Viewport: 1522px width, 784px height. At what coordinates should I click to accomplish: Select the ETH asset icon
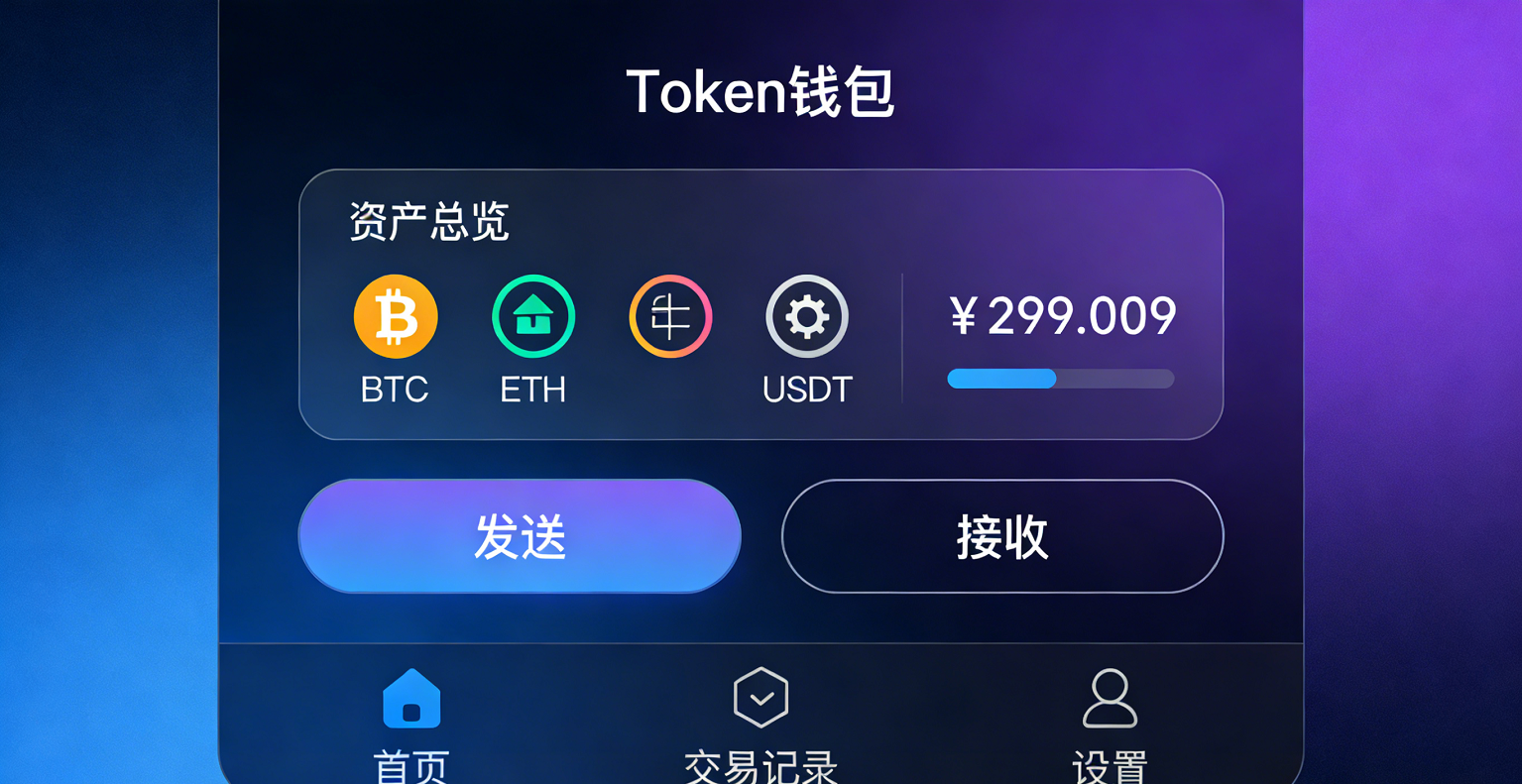pyautogui.click(x=533, y=317)
